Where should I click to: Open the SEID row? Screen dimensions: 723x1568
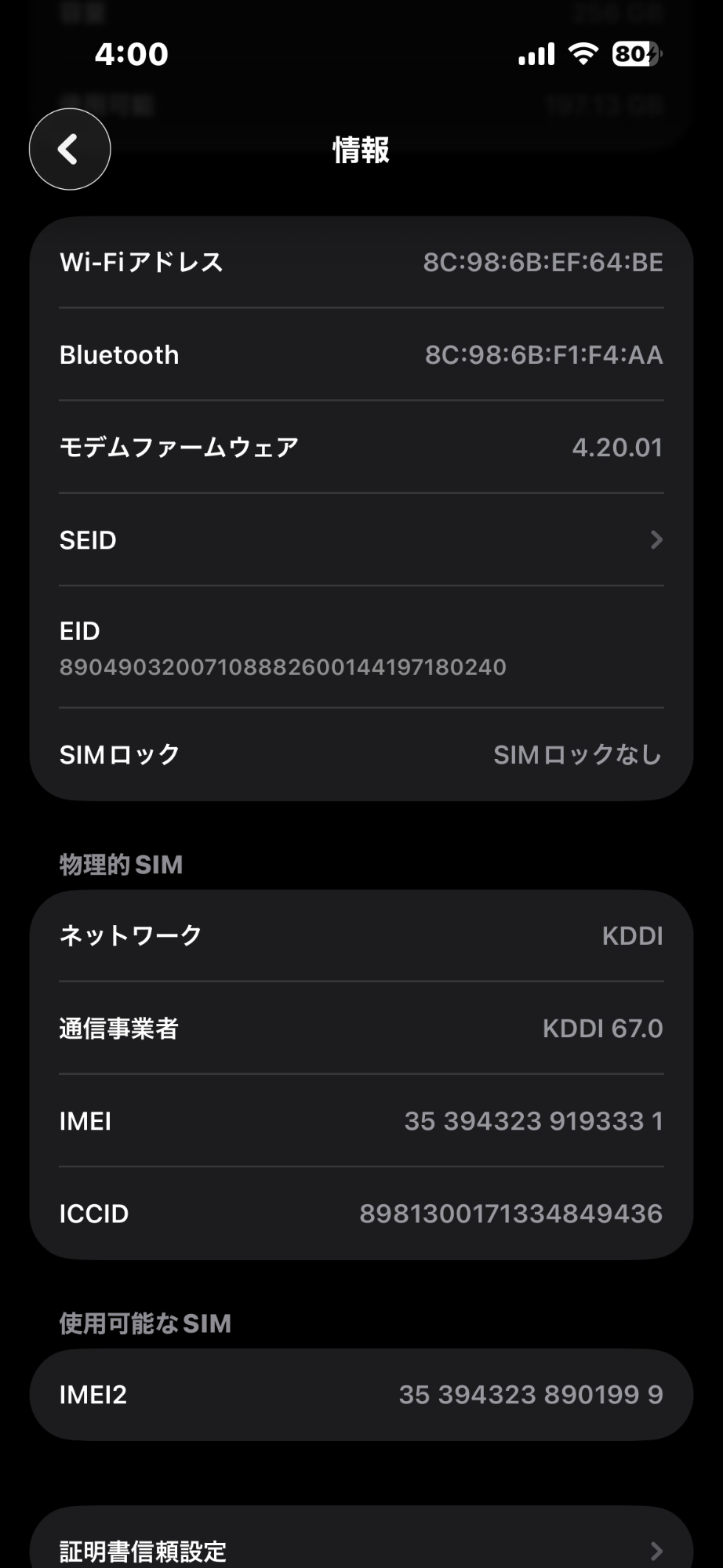coord(361,540)
